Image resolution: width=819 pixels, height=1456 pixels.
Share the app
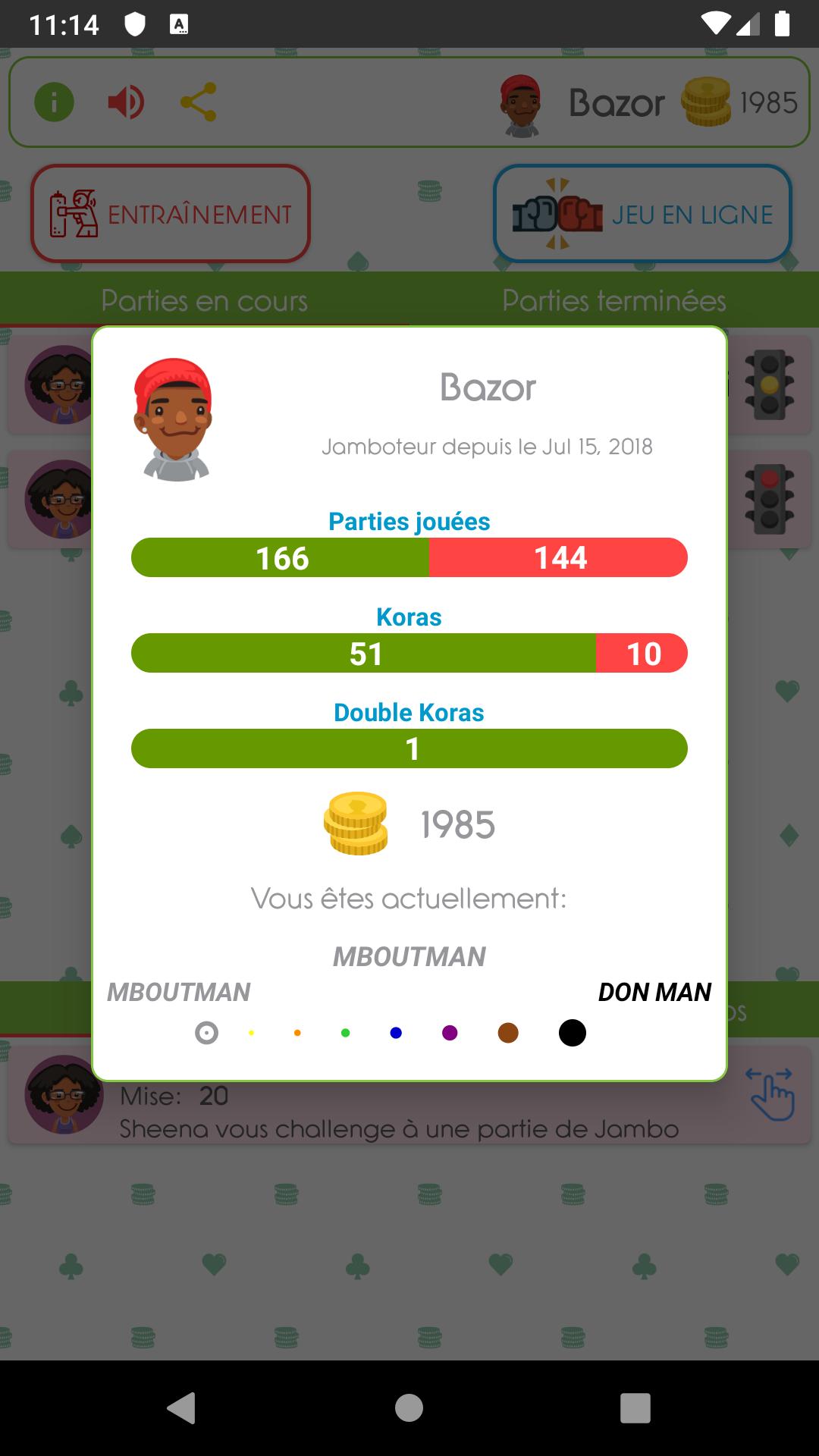[x=199, y=102]
